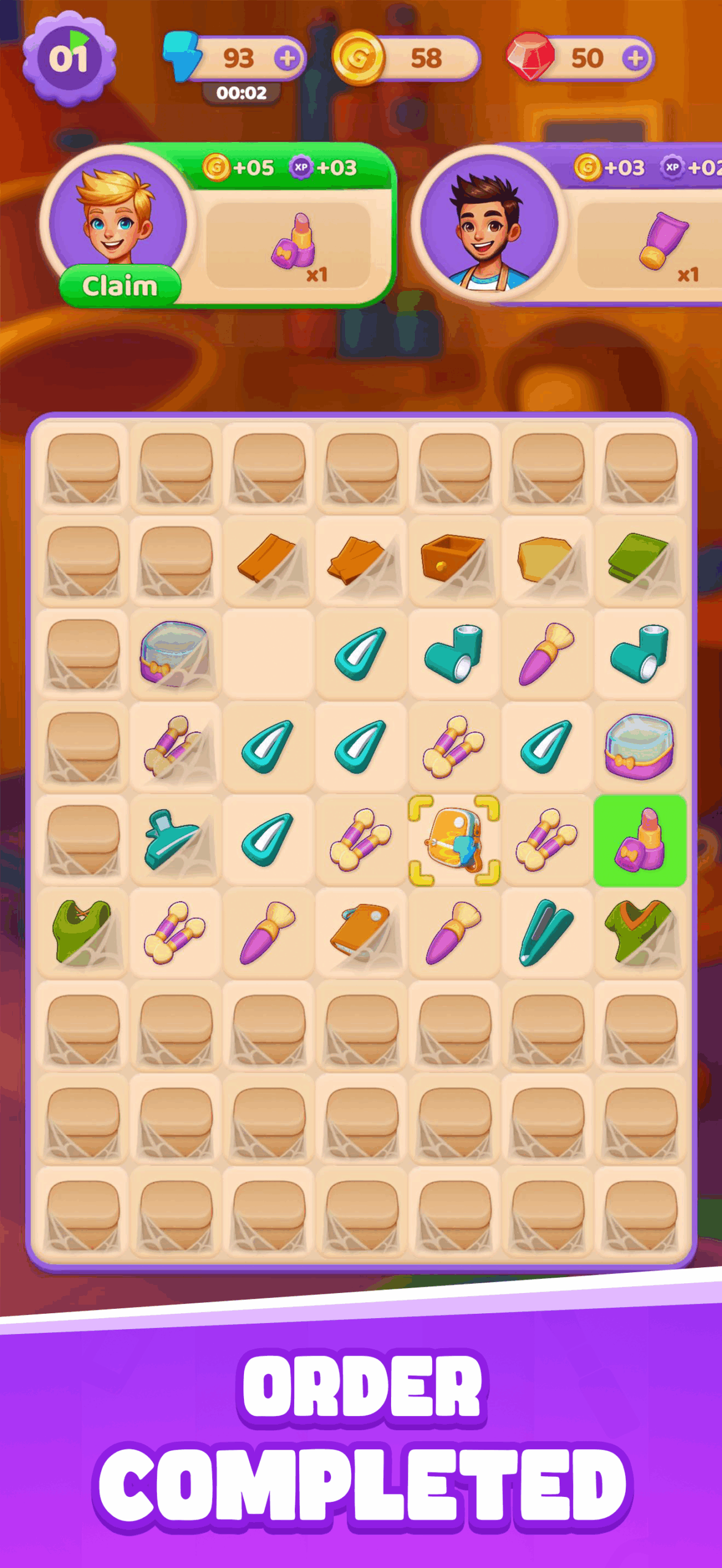Add more red gems with the plus button

635,58
